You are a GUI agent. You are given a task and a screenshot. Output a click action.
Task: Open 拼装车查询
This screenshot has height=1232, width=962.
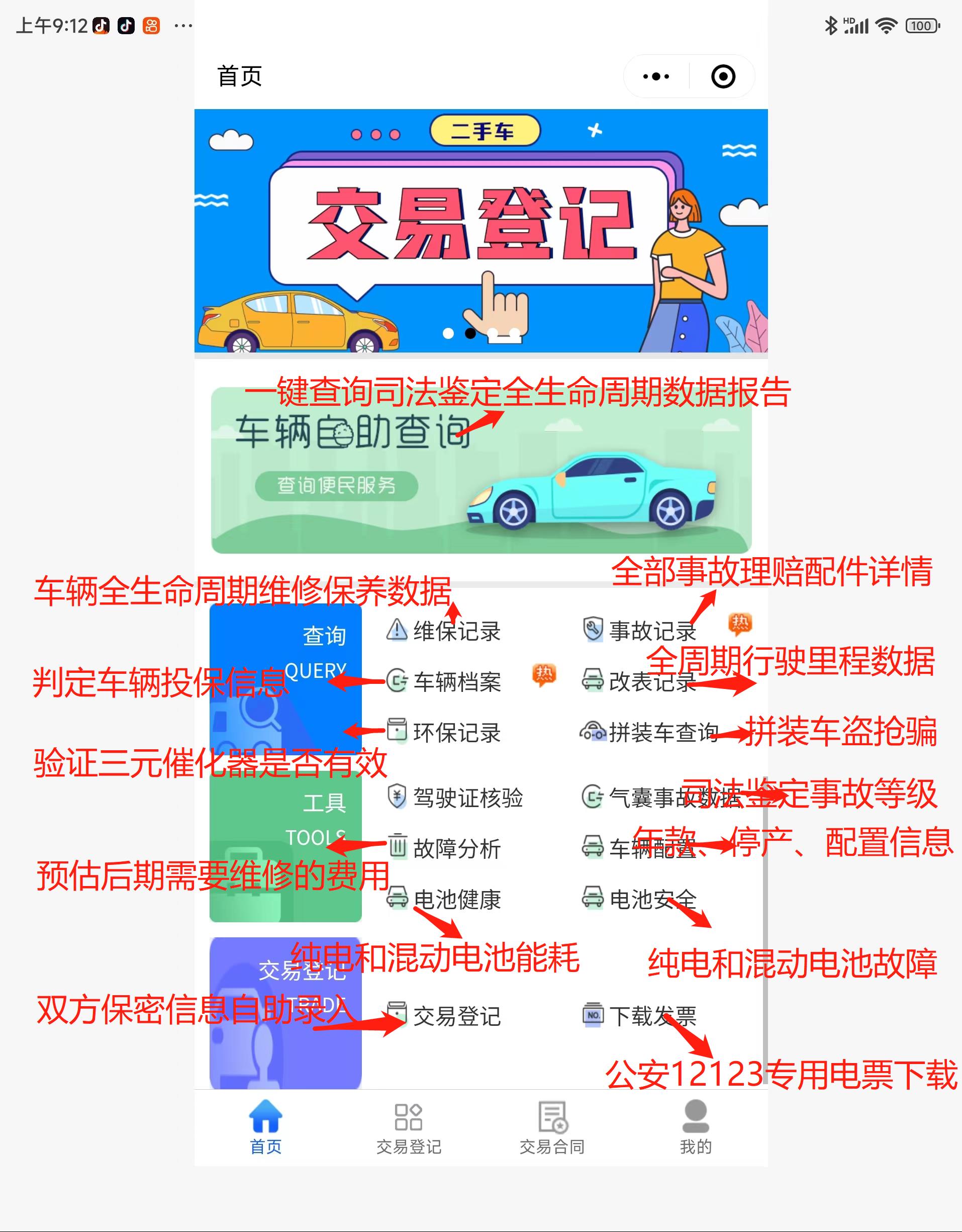tap(648, 733)
